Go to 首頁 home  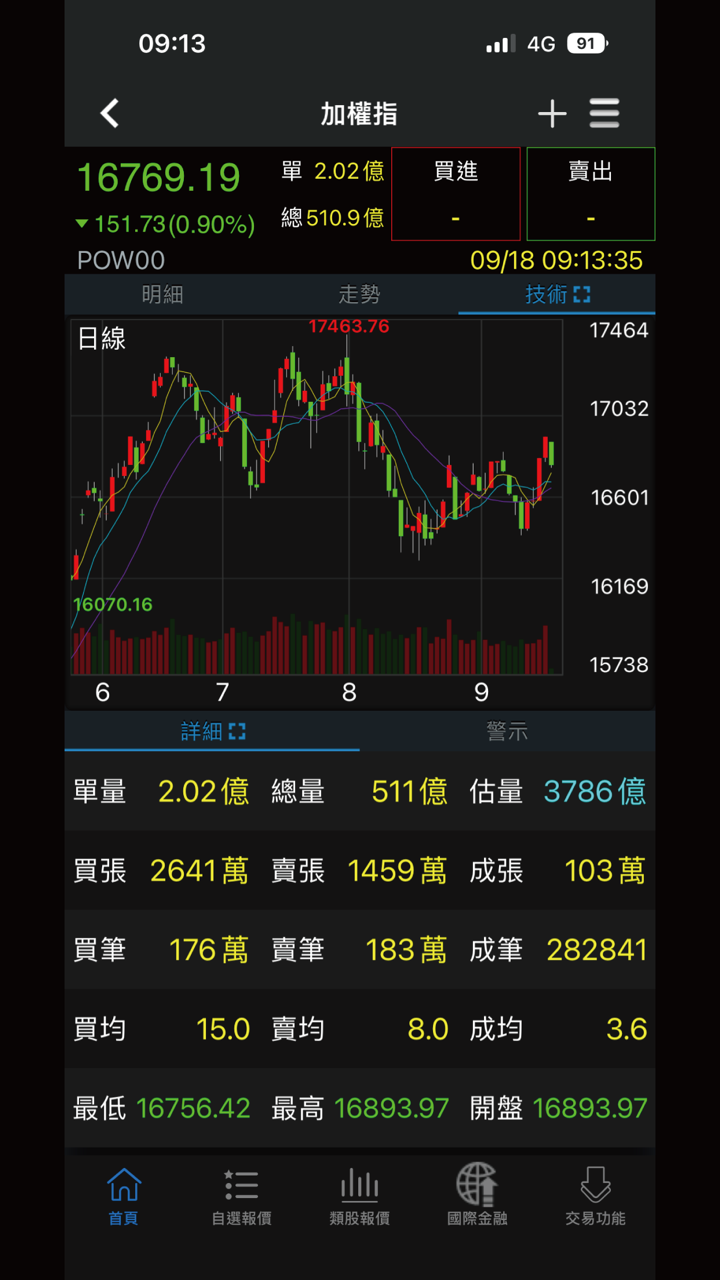(123, 1197)
